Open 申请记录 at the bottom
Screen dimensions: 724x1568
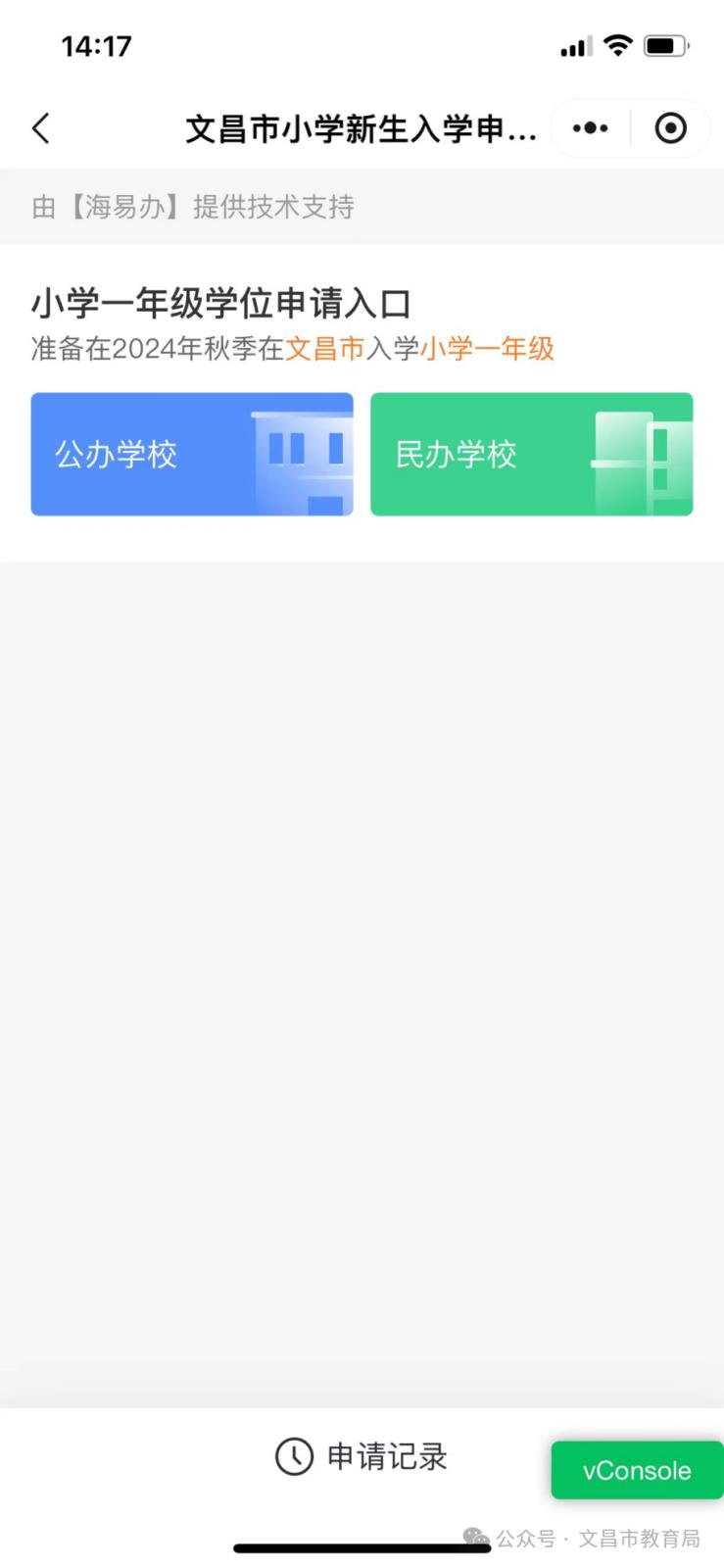point(362,1456)
